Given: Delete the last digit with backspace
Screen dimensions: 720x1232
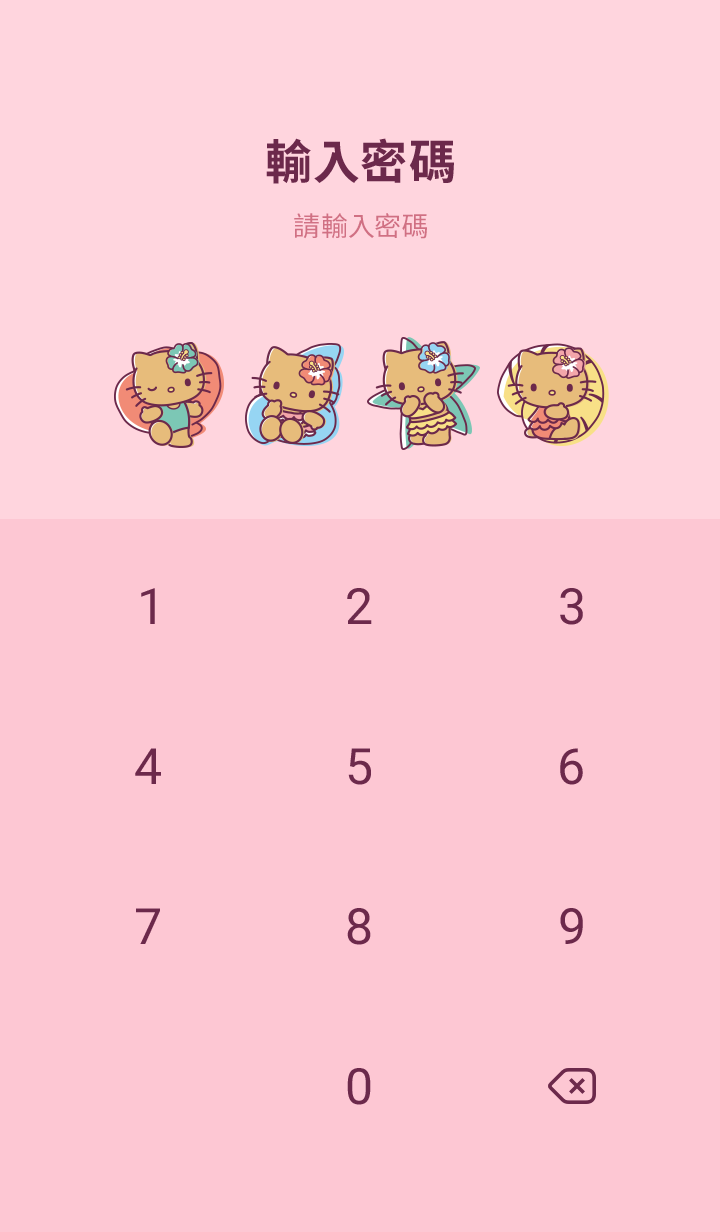Looking at the screenshot, I should click(x=572, y=1086).
